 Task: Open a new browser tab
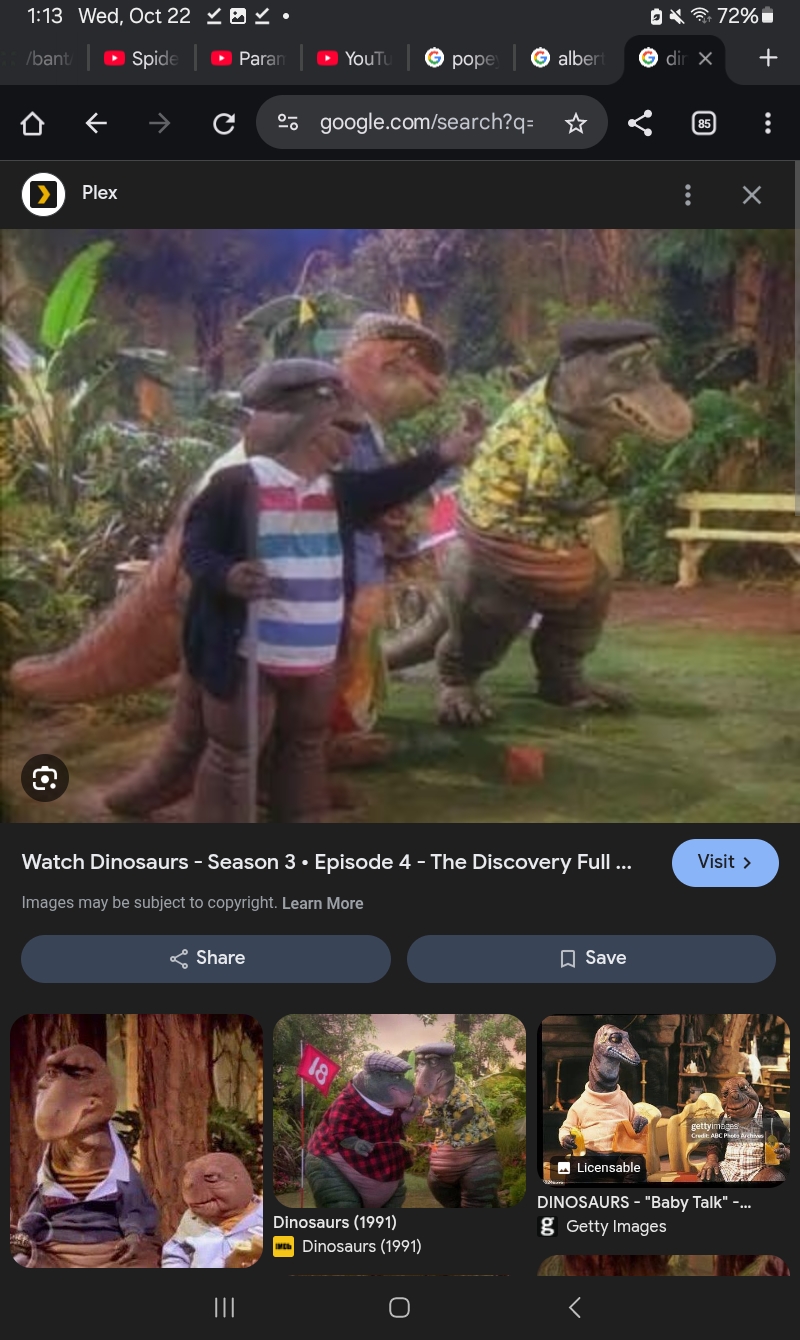click(767, 58)
